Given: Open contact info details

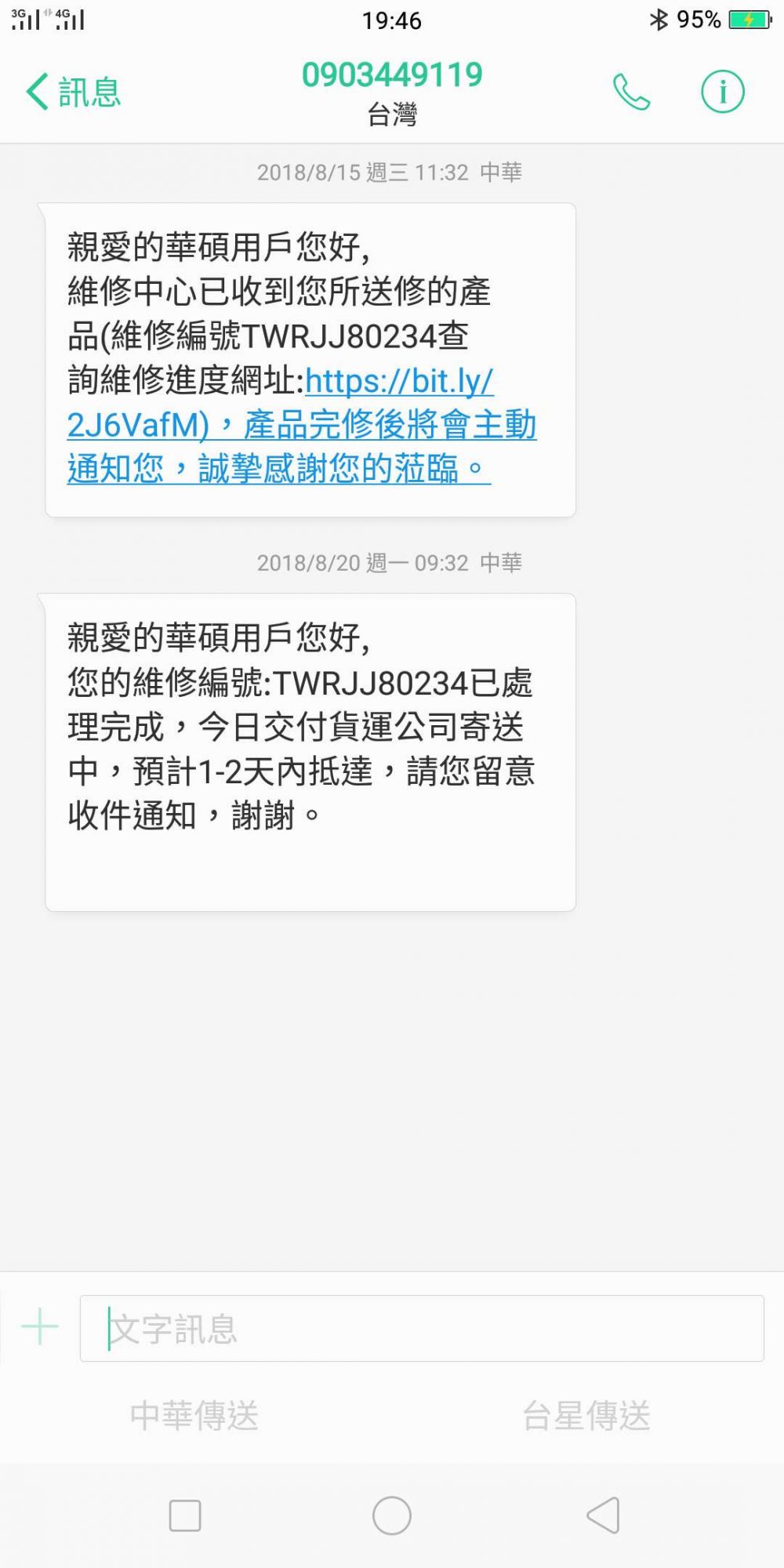Looking at the screenshot, I should click(722, 93).
